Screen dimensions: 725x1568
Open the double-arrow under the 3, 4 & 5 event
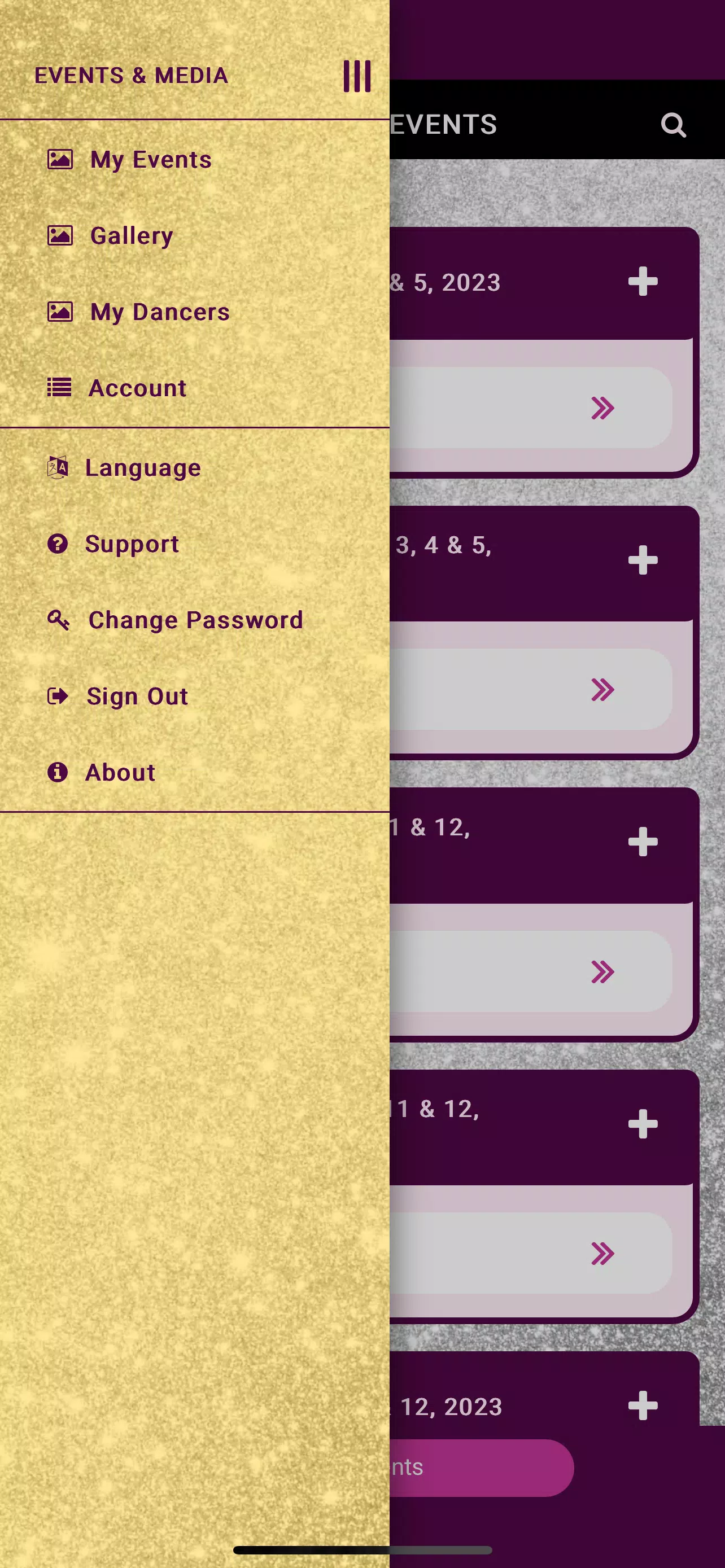pyautogui.click(x=602, y=690)
